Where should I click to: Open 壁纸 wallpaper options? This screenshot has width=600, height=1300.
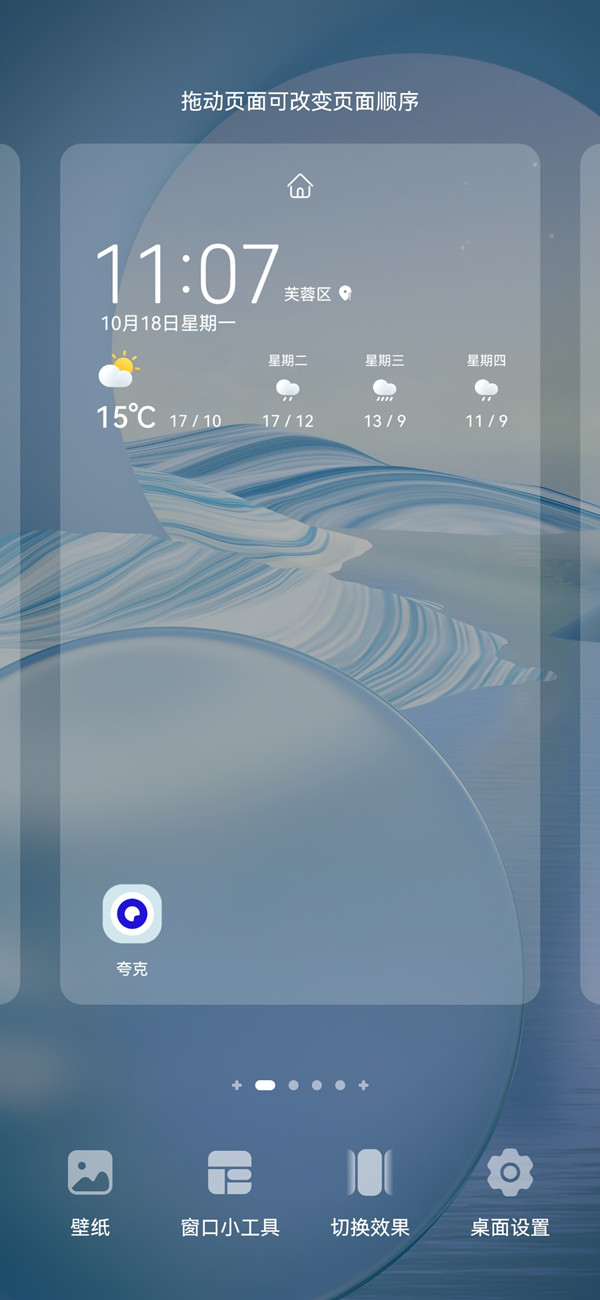click(x=90, y=1192)
